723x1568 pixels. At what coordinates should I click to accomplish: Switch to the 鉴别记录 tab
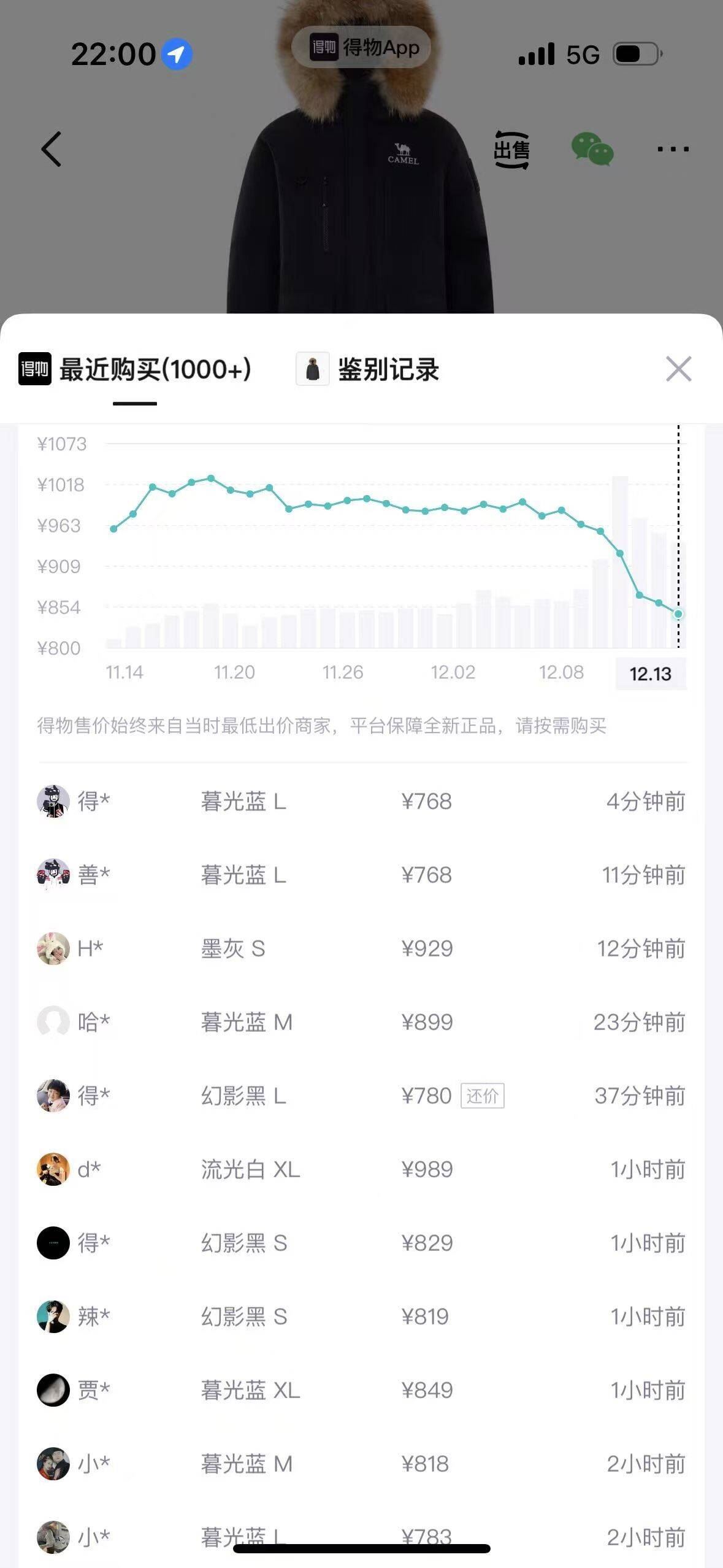coord(368,369)
